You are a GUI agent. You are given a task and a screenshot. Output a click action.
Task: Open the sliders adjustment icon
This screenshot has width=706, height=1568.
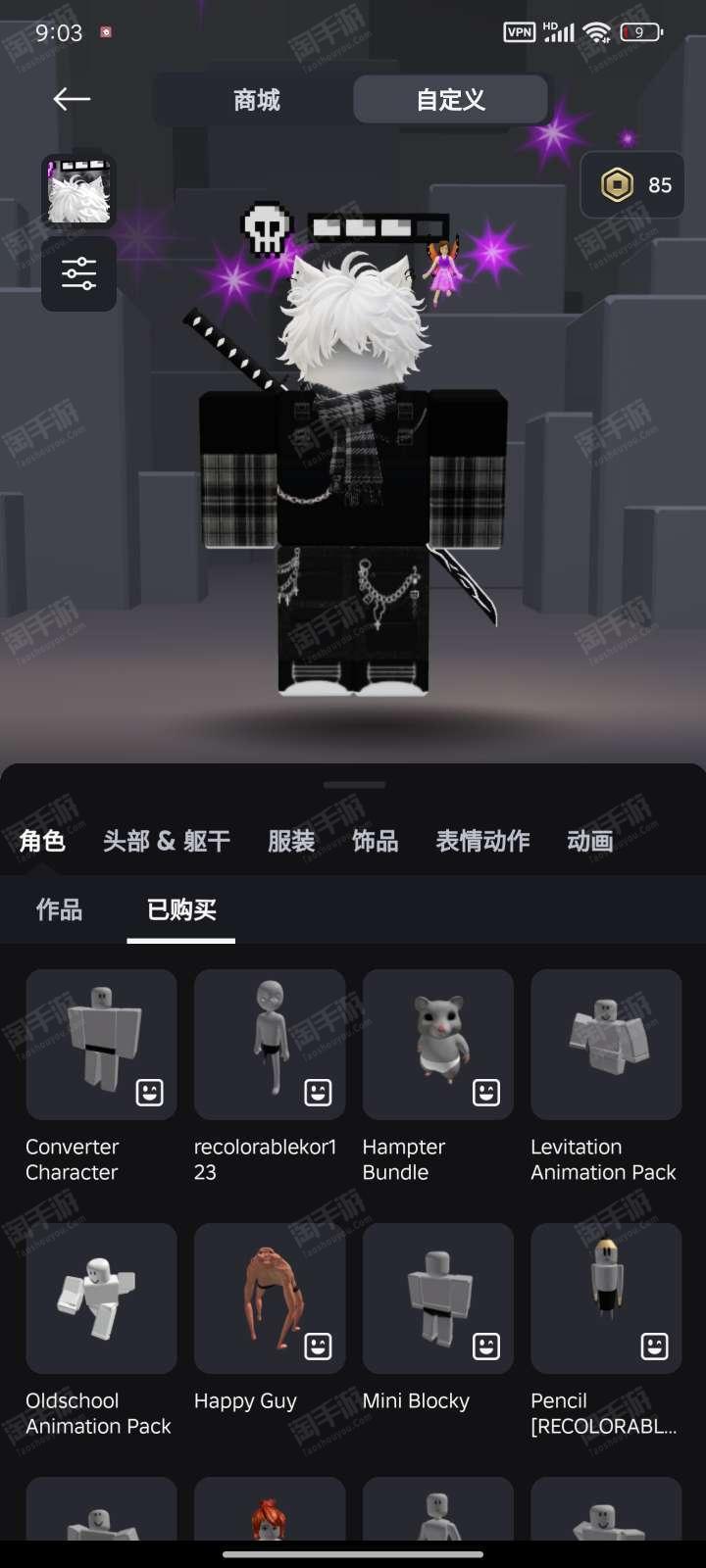pyautogui.click(x=78, y=273)
